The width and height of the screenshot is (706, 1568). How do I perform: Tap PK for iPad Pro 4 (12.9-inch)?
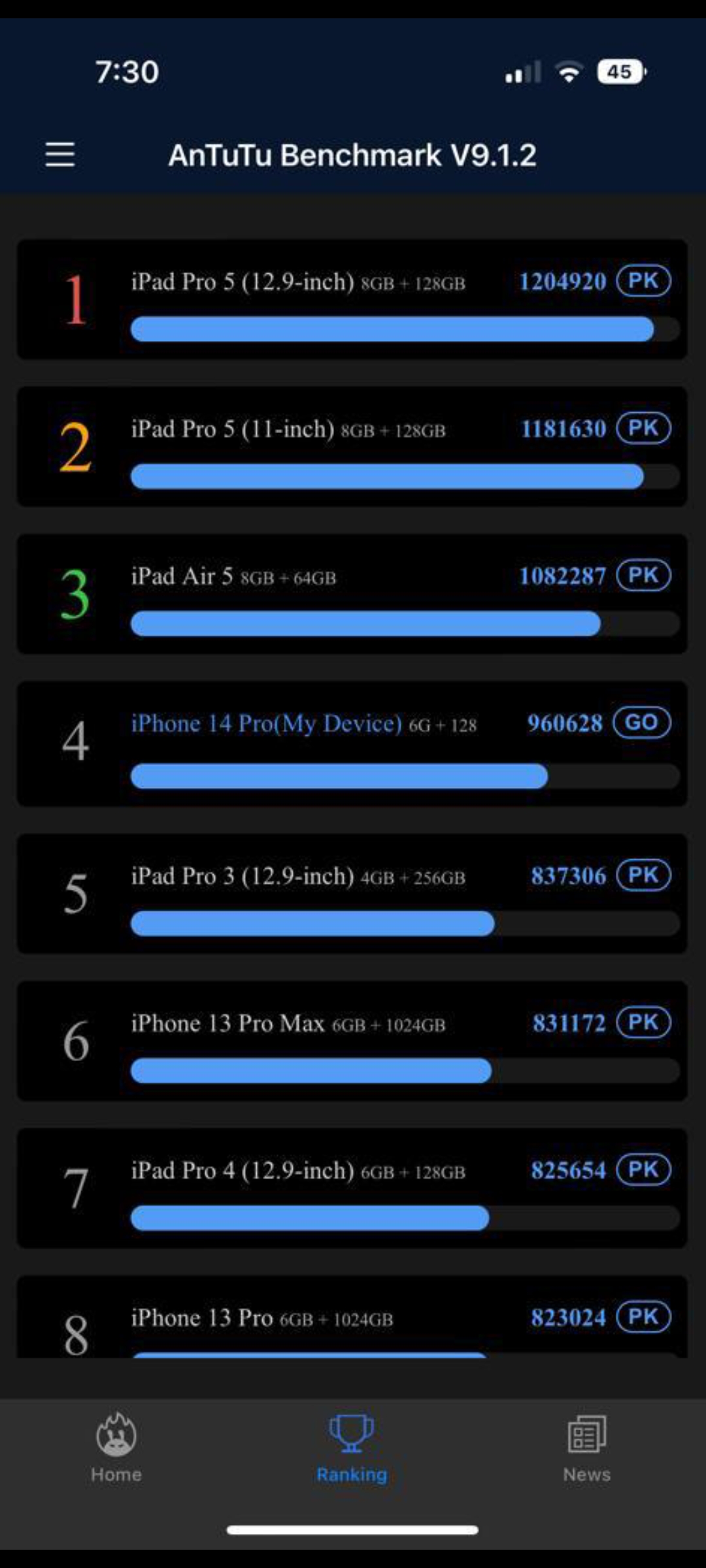[x=644, y=1169]
